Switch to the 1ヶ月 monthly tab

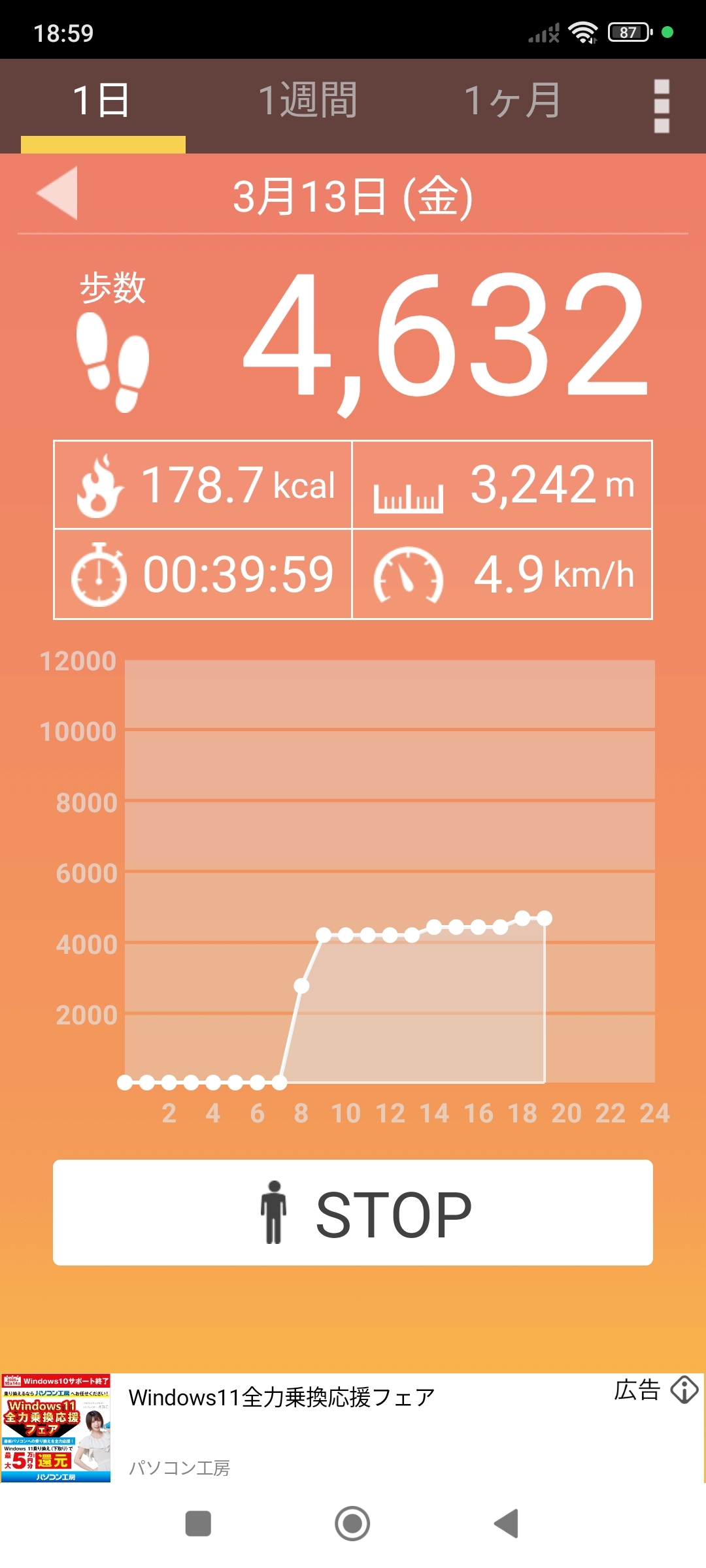pos(512,102)
